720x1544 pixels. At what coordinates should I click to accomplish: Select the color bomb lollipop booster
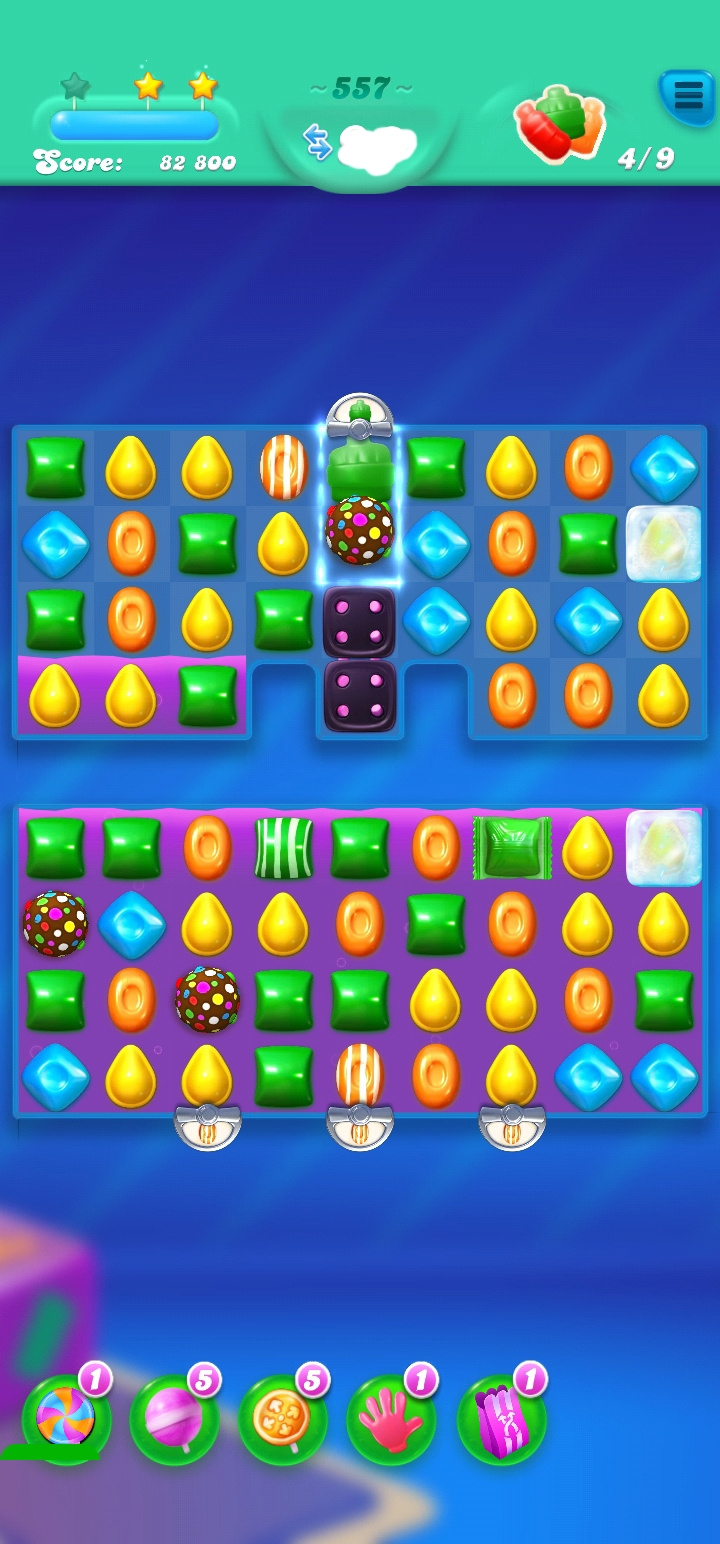point(66,1420)
